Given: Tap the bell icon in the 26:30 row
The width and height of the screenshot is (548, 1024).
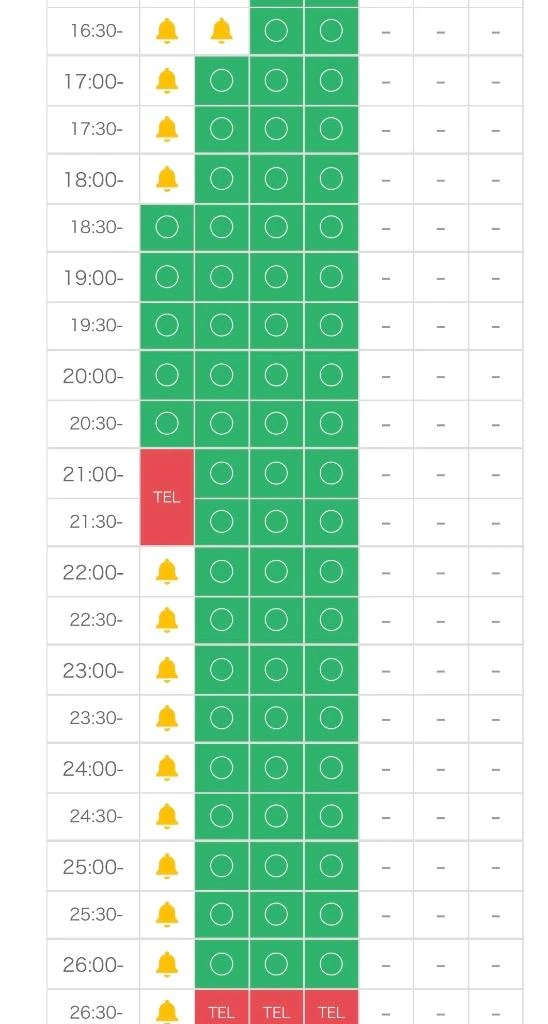Looking at the screenshot, I should (x=167, y=1012).
